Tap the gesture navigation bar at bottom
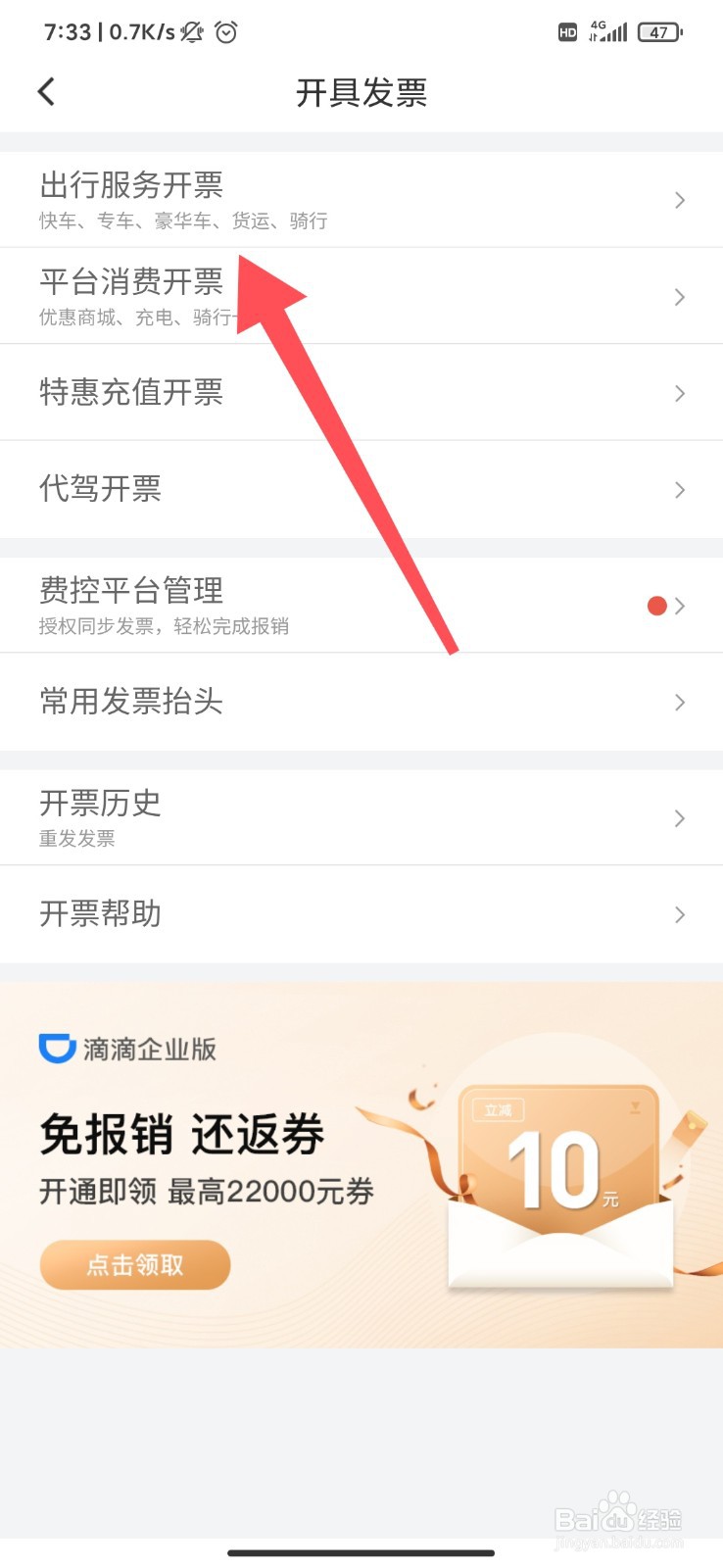 pos(361,1552)
